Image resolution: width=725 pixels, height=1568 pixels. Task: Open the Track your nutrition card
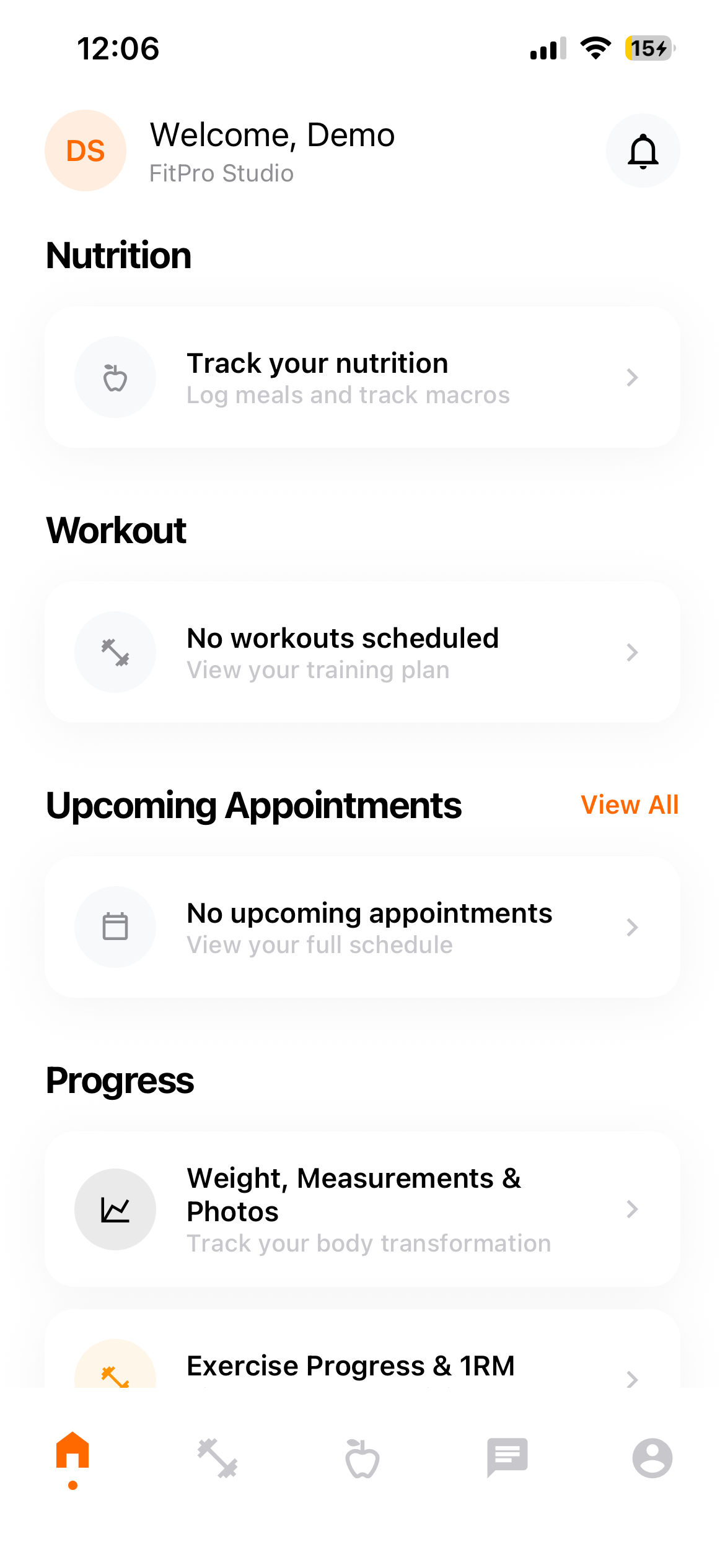(x=362, y=377)
